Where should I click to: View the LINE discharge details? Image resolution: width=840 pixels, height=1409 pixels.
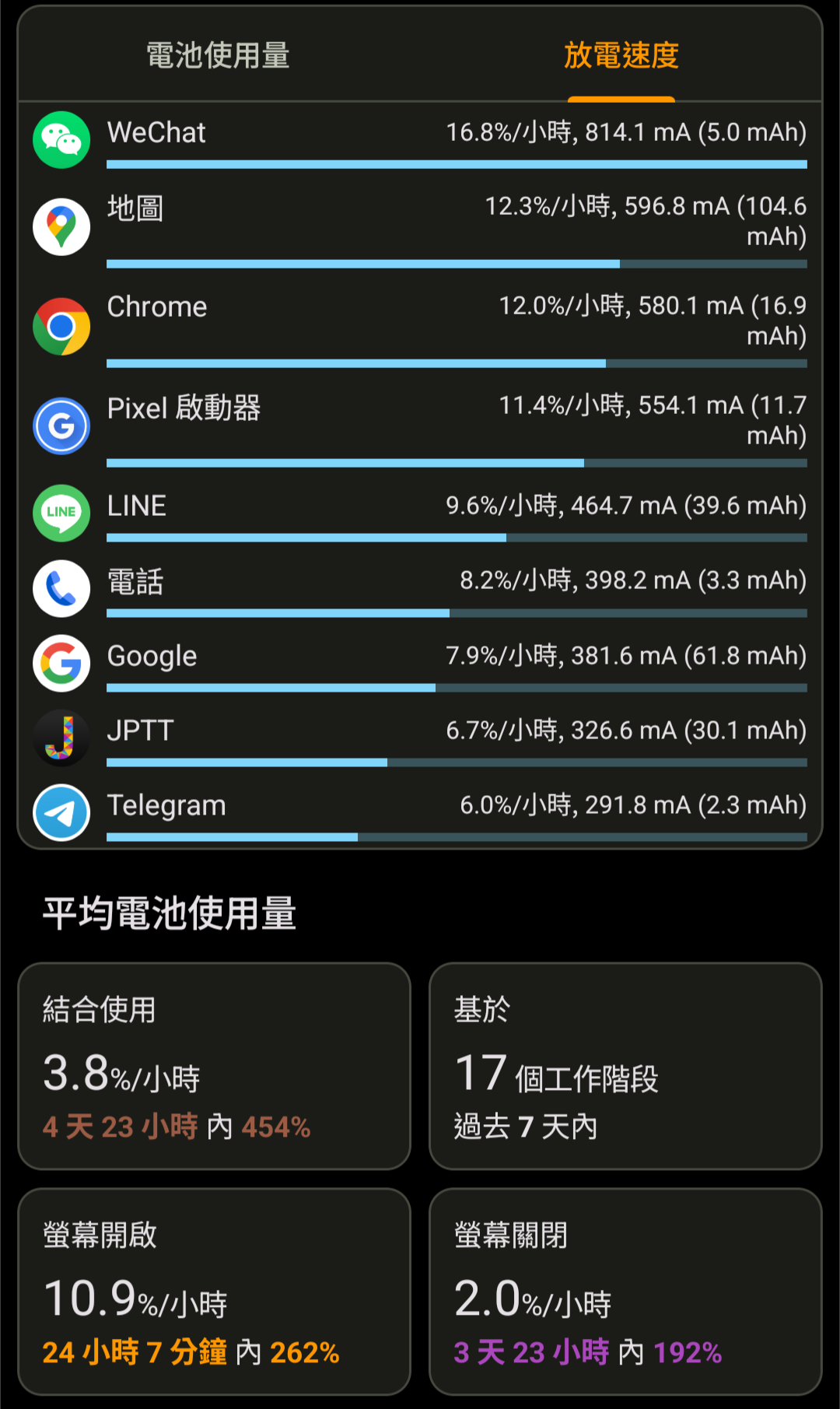click(420, 513)
